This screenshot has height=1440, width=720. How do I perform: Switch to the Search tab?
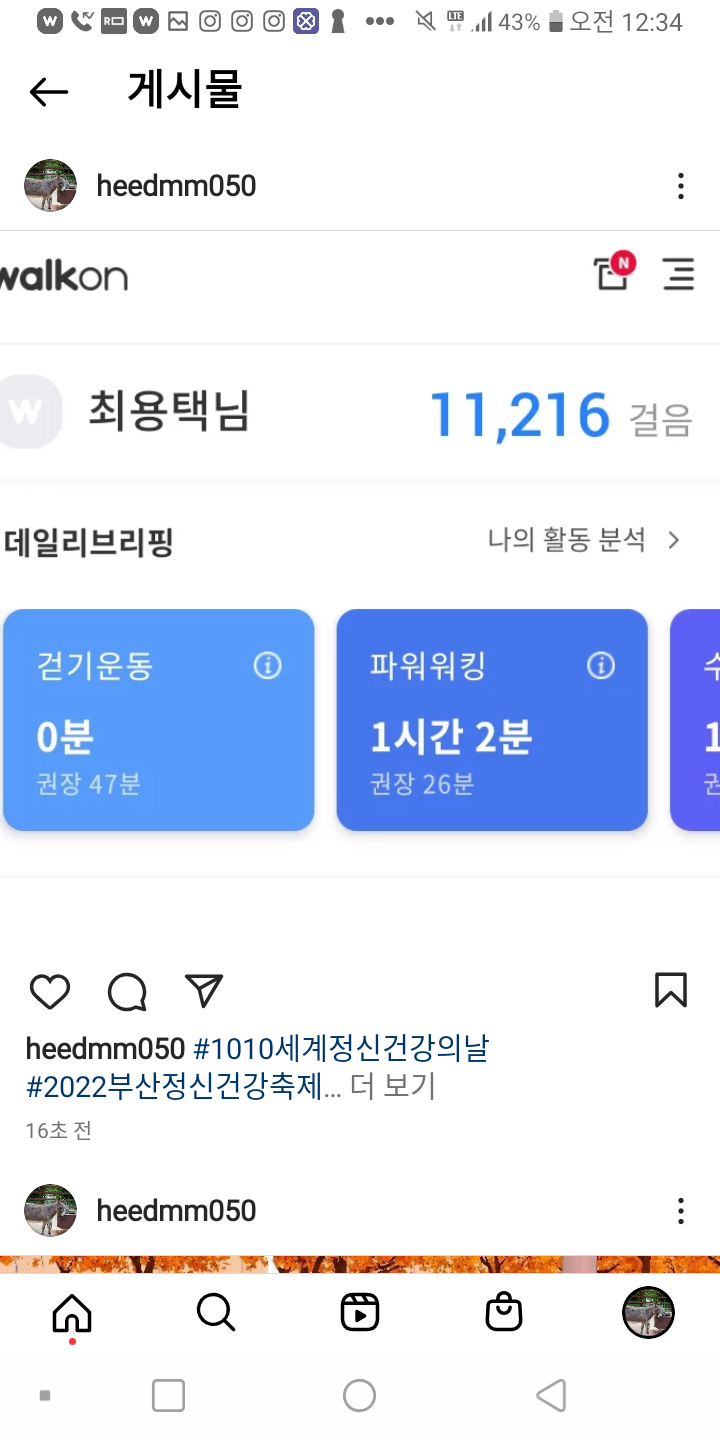pyautogui.click(x=216, y=1312)
